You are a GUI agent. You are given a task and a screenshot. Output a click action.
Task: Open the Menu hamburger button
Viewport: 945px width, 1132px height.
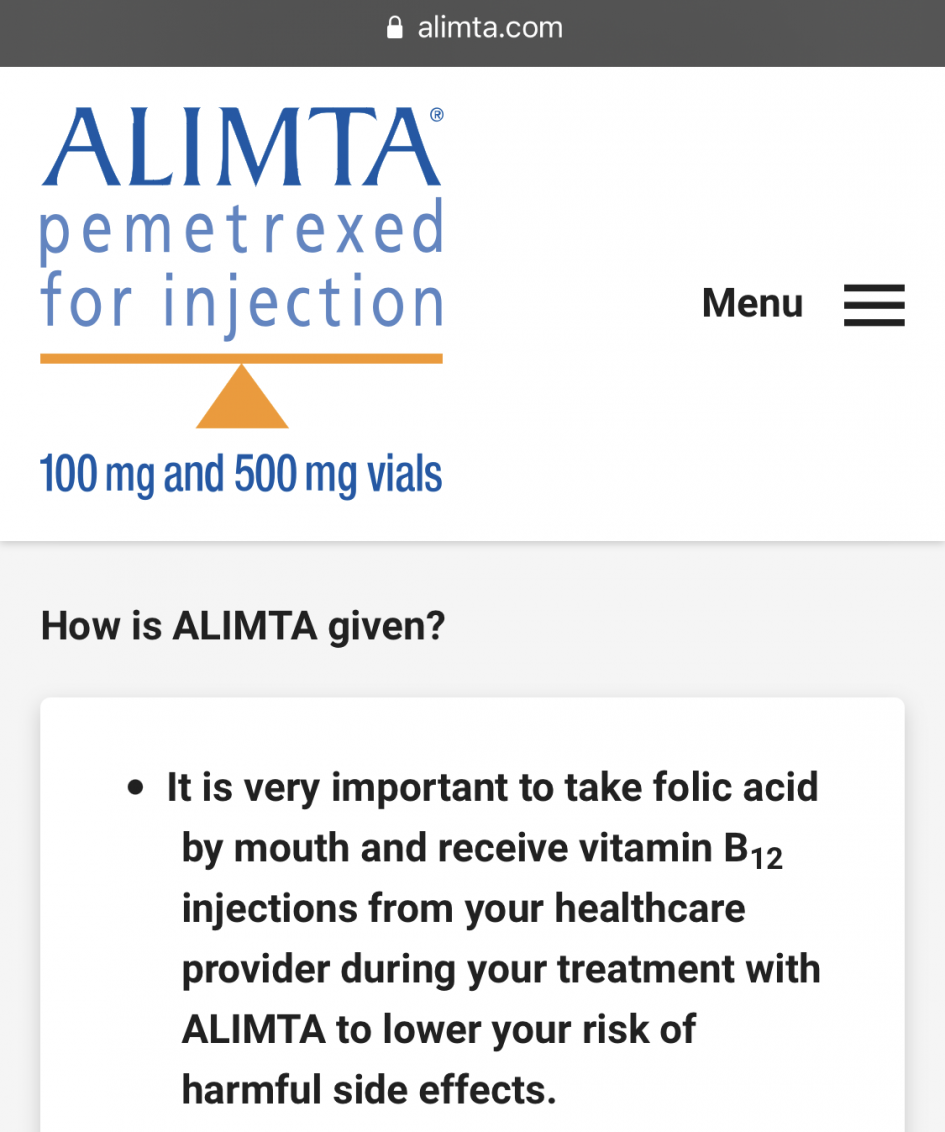[873, 304]
